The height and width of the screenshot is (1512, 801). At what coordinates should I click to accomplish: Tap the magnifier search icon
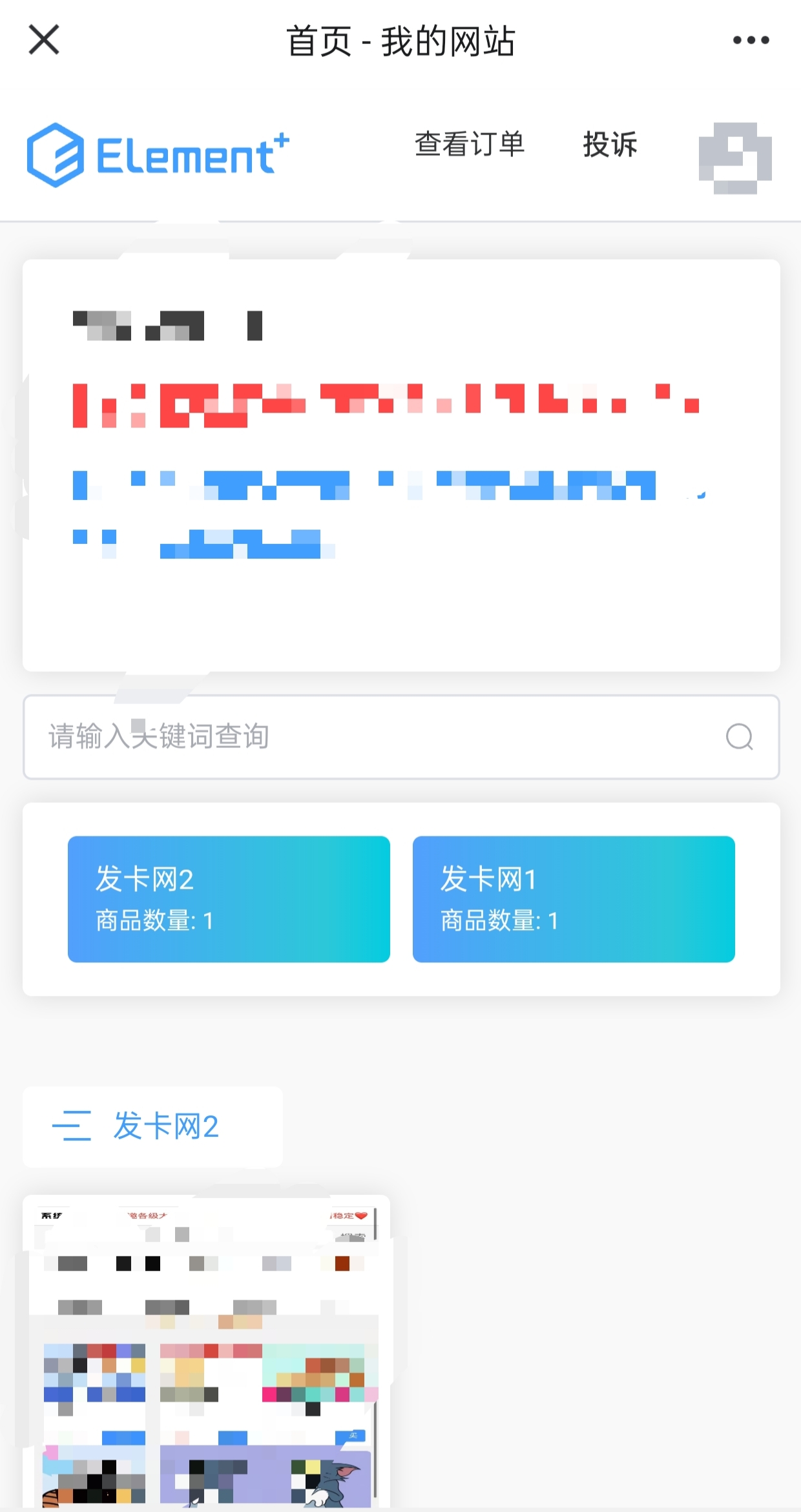tap(739, 737)
